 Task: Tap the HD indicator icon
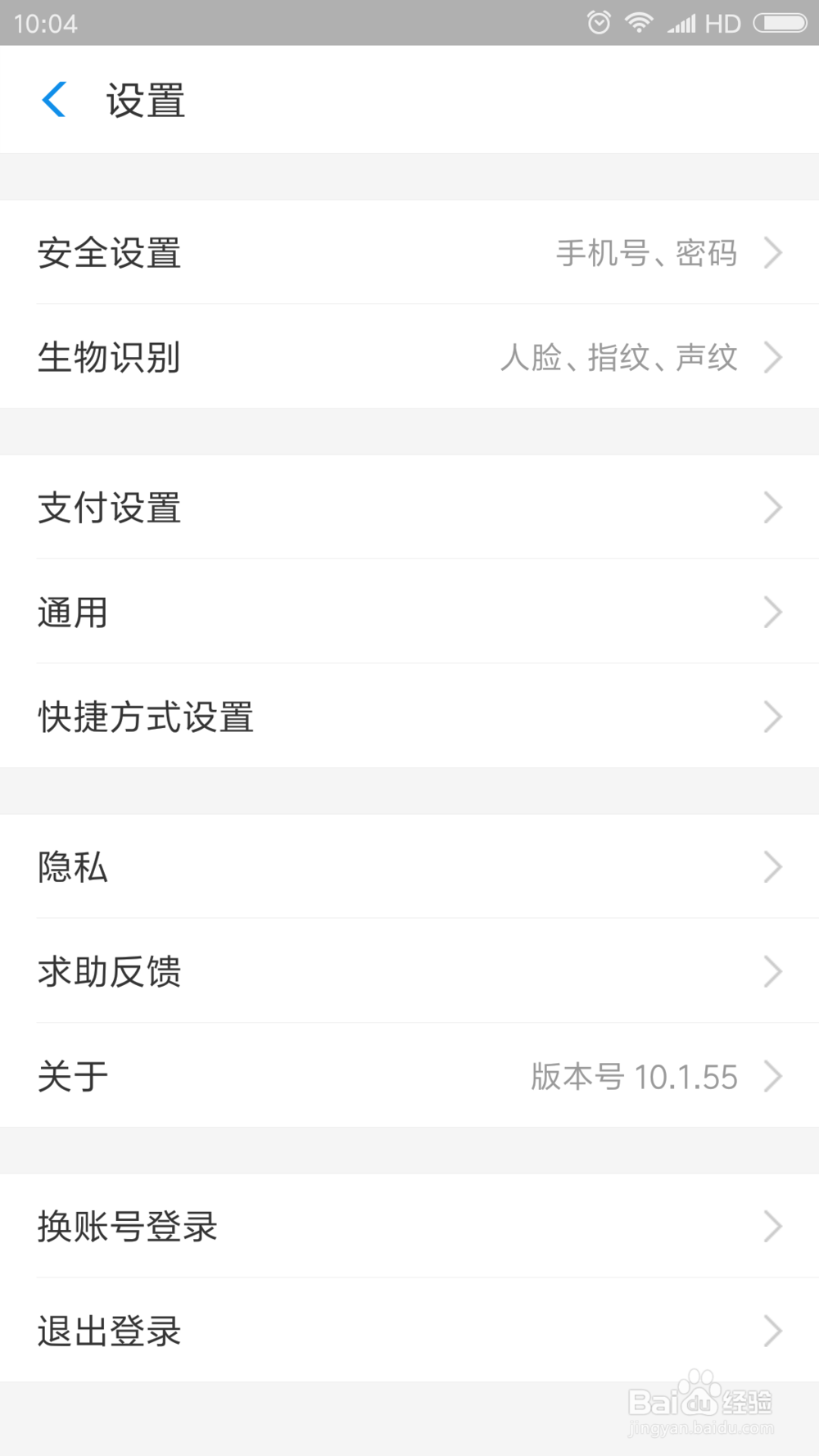[x=724, y=23]
